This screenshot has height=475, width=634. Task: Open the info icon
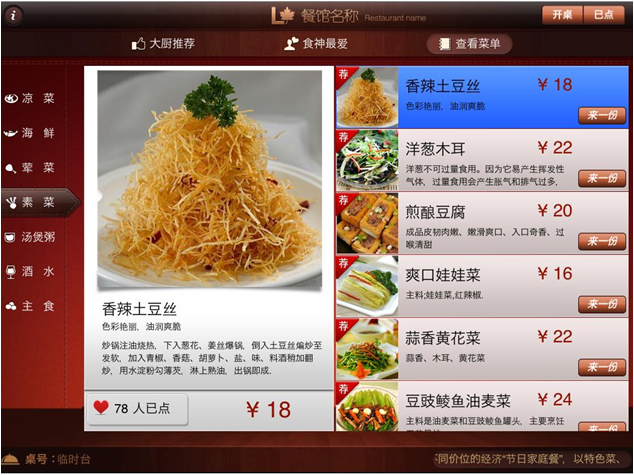tap(14, 14)
